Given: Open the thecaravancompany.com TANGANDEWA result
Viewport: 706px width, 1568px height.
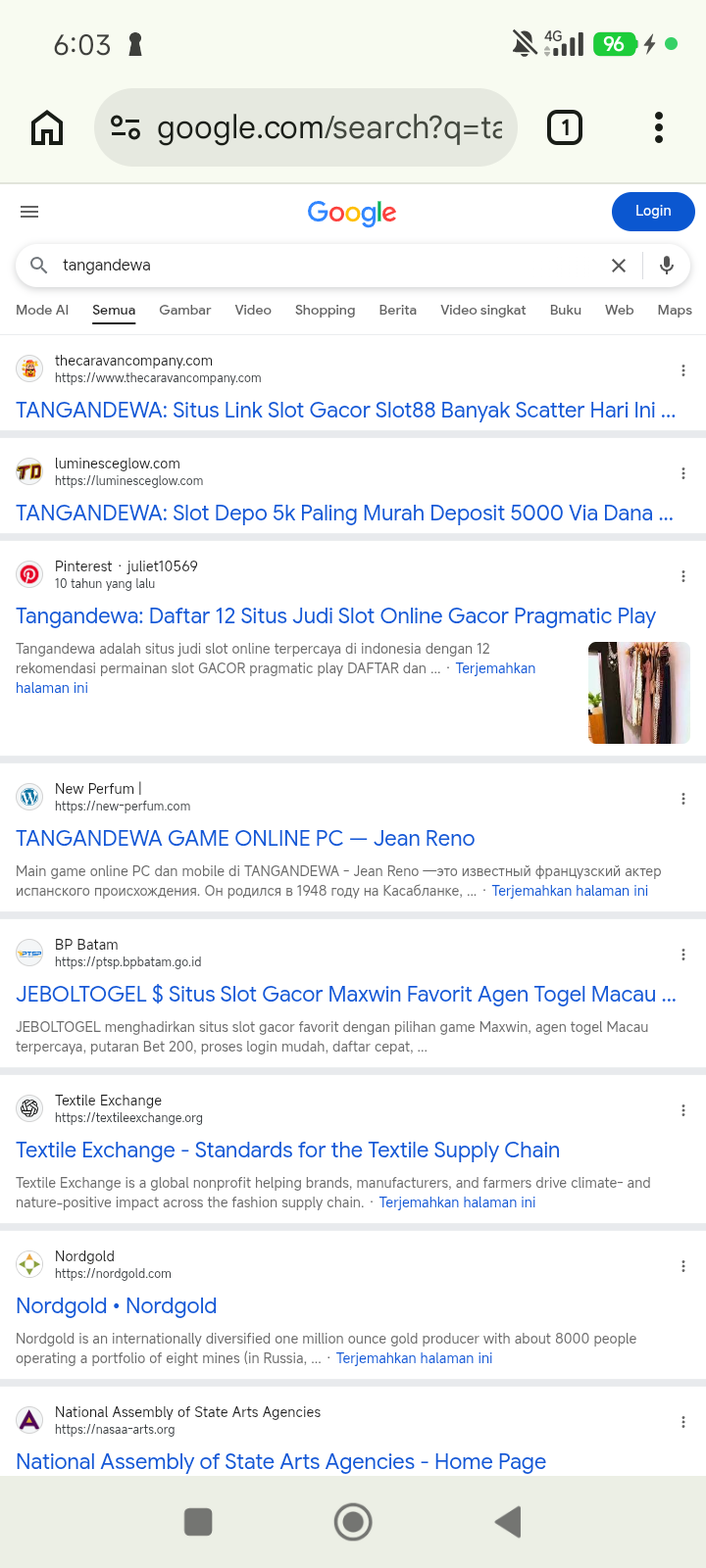Looking at the screenshot, I should pyautogui.click(x=345, y=411).
